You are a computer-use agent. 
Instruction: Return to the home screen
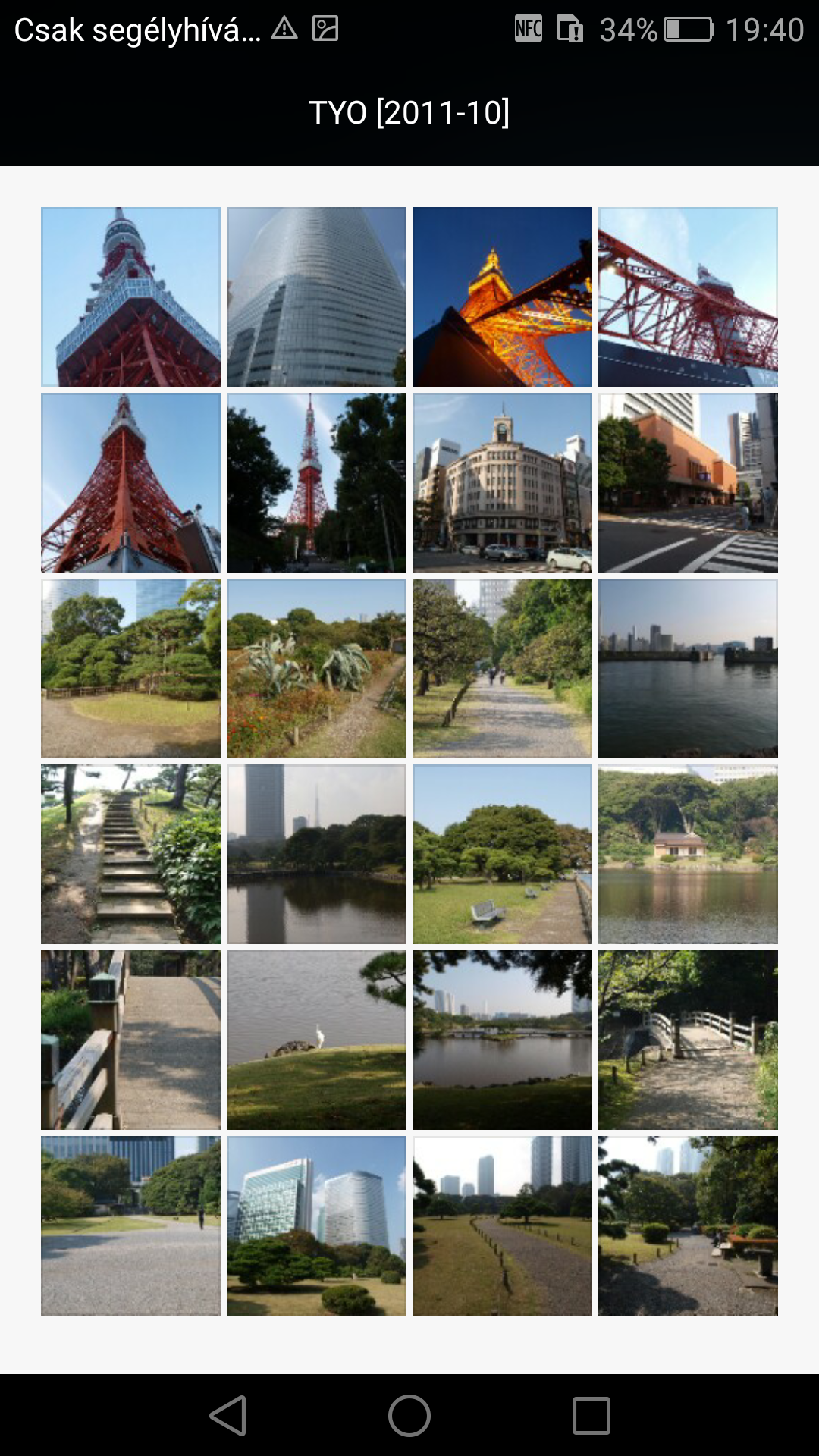409,1415
